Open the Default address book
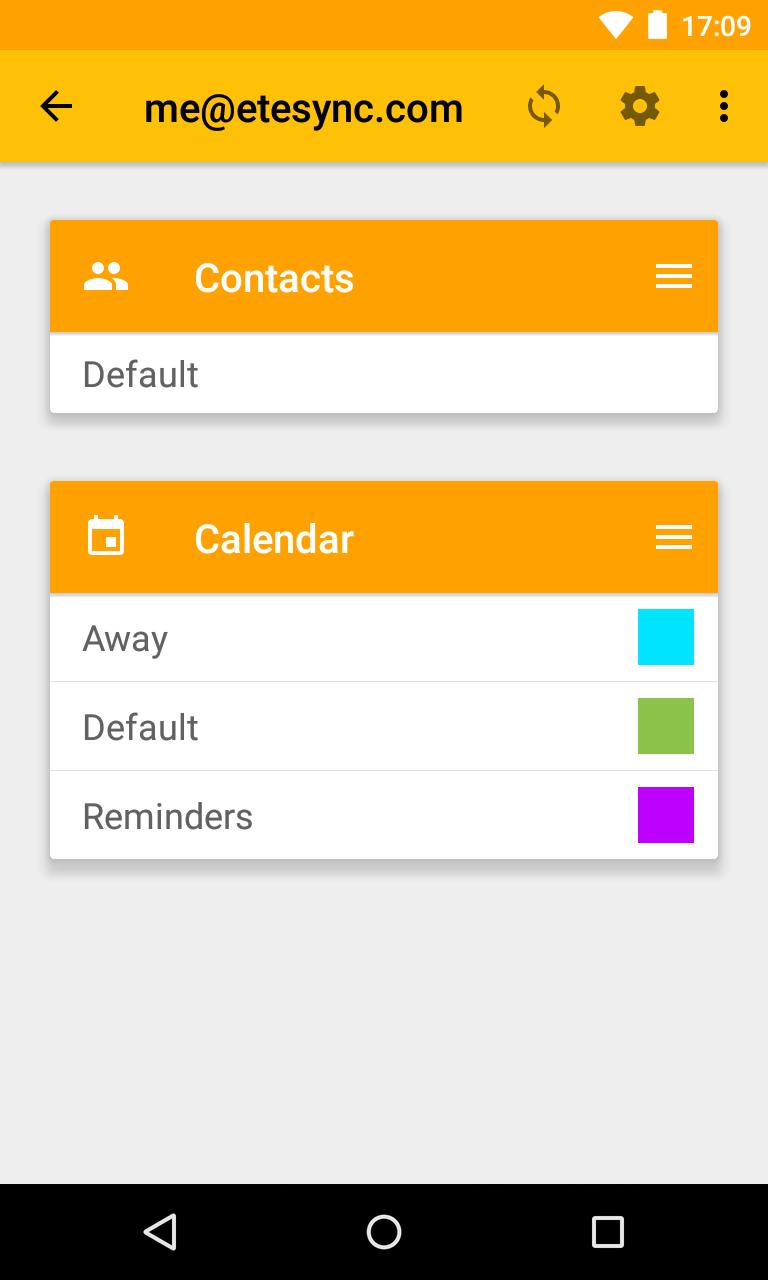This screenshot has width=768, height=1280. click(384, 374)
